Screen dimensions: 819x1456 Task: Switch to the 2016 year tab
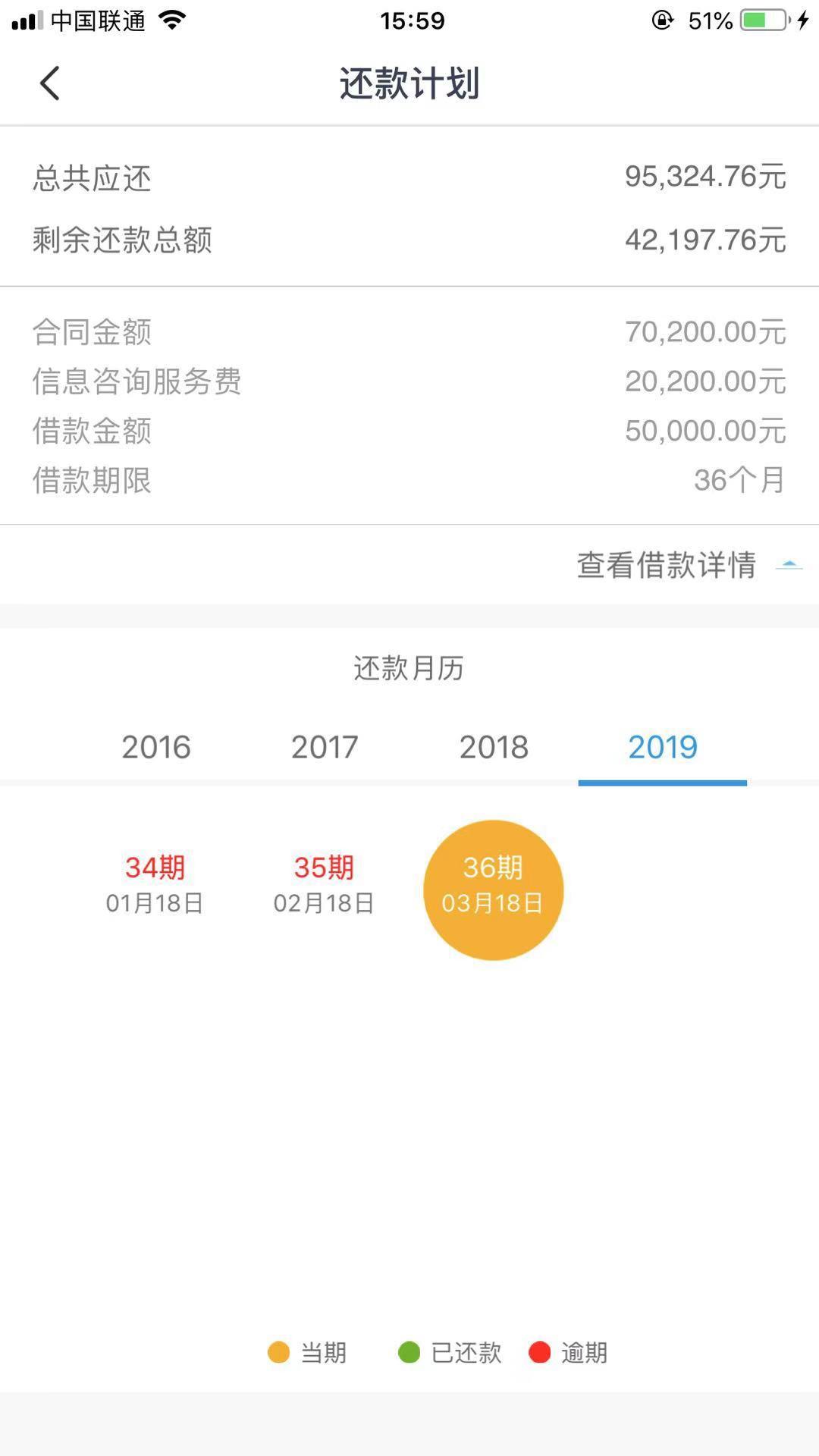tap(157, 747)
